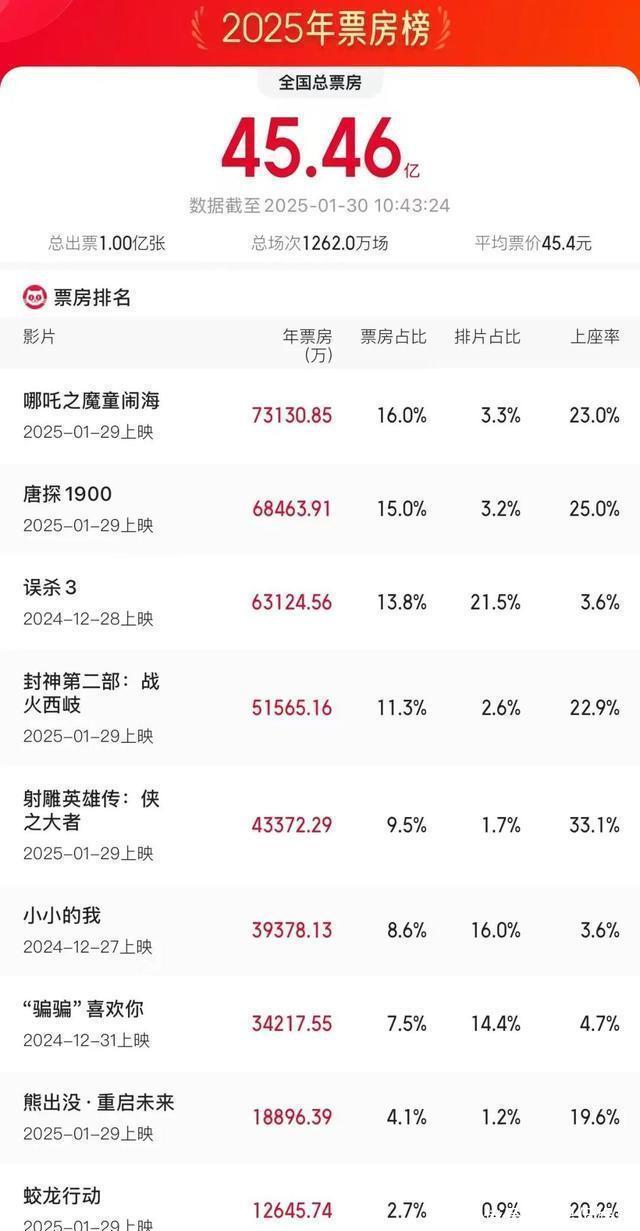Select 射雕英雄传：侠之大者 row
Screen dimensions: 640x1231
tap(92, 810)
